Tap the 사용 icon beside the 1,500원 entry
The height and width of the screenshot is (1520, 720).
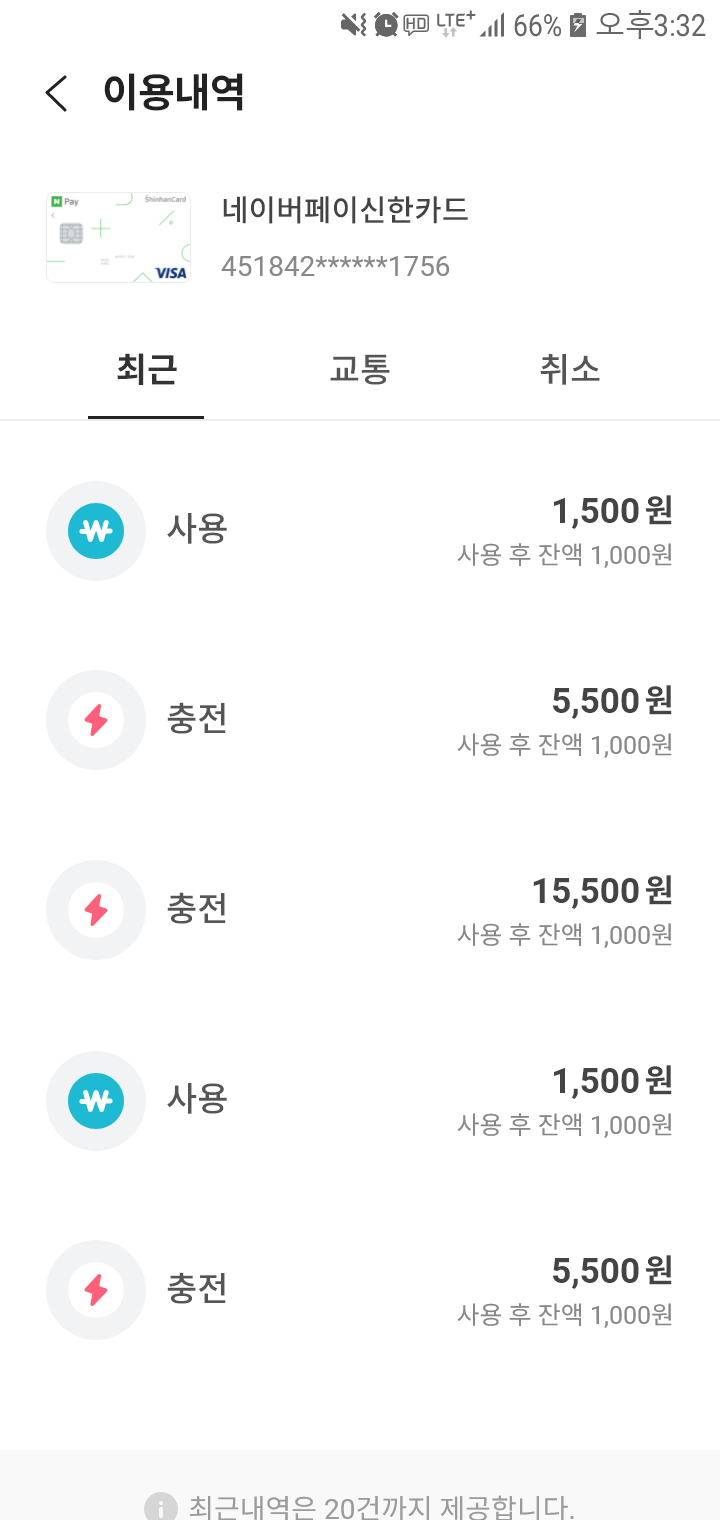(95, 531)
